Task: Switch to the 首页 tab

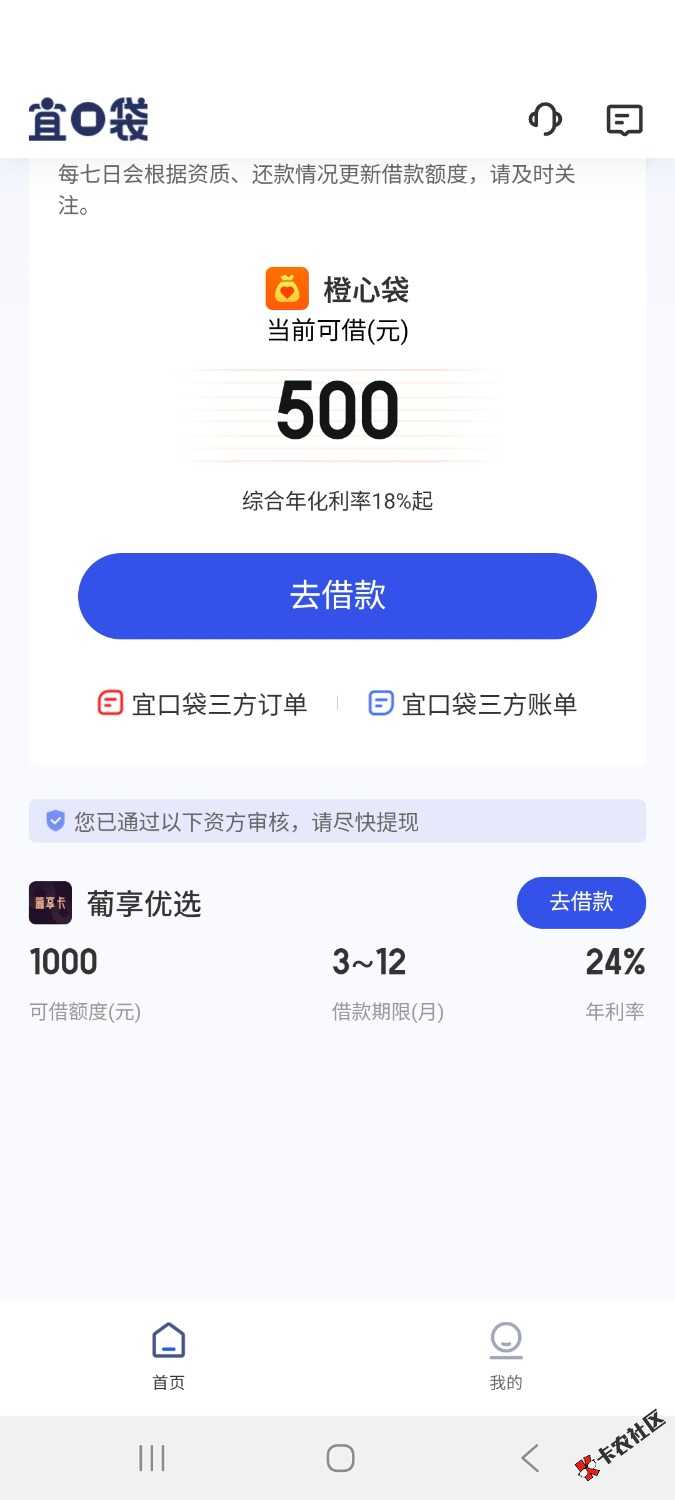Action: click(x=168, y=1355)
